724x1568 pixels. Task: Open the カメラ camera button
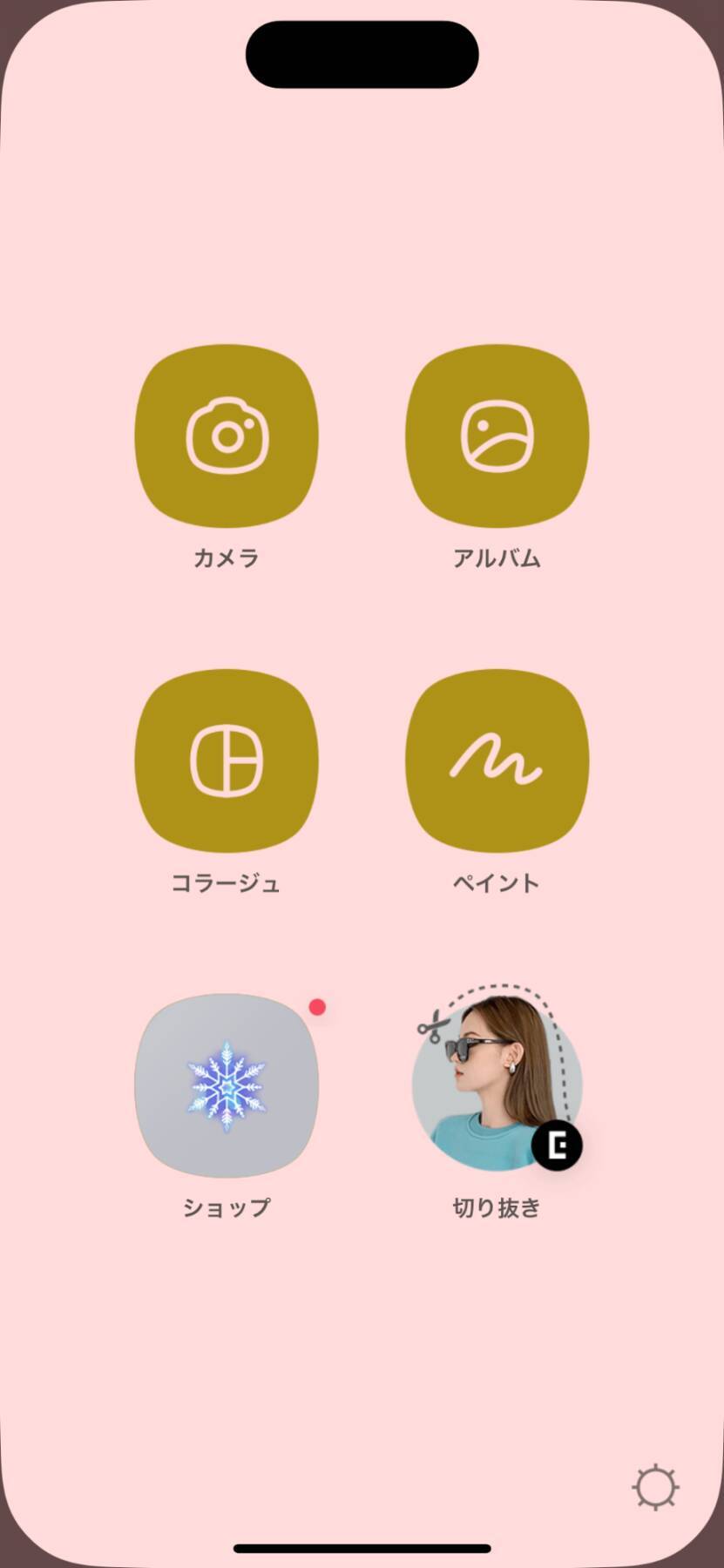click(x=227, y=436)
